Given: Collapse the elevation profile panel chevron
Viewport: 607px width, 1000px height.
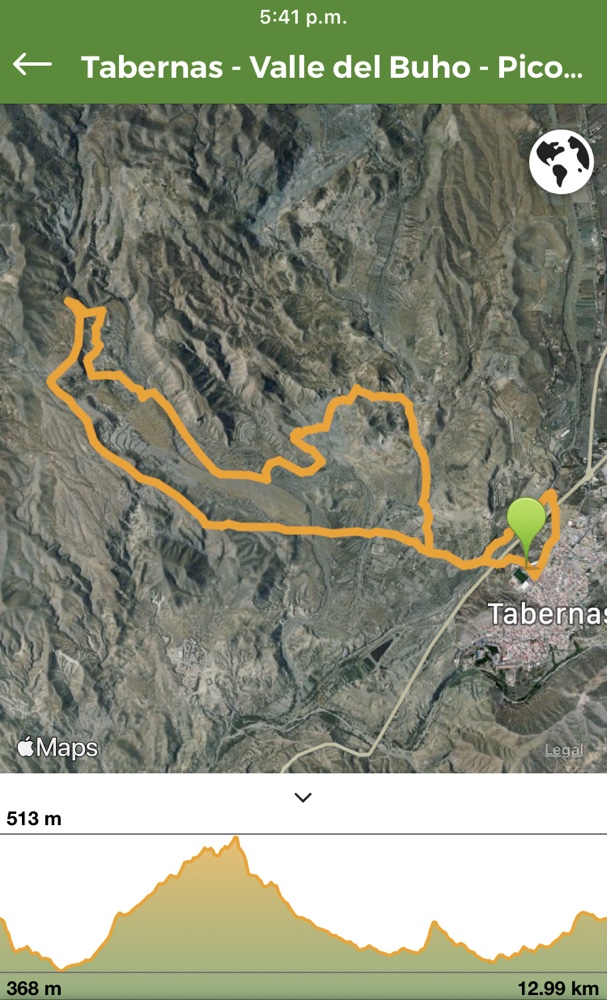Looking at the screenshot, I should [303, 797].
